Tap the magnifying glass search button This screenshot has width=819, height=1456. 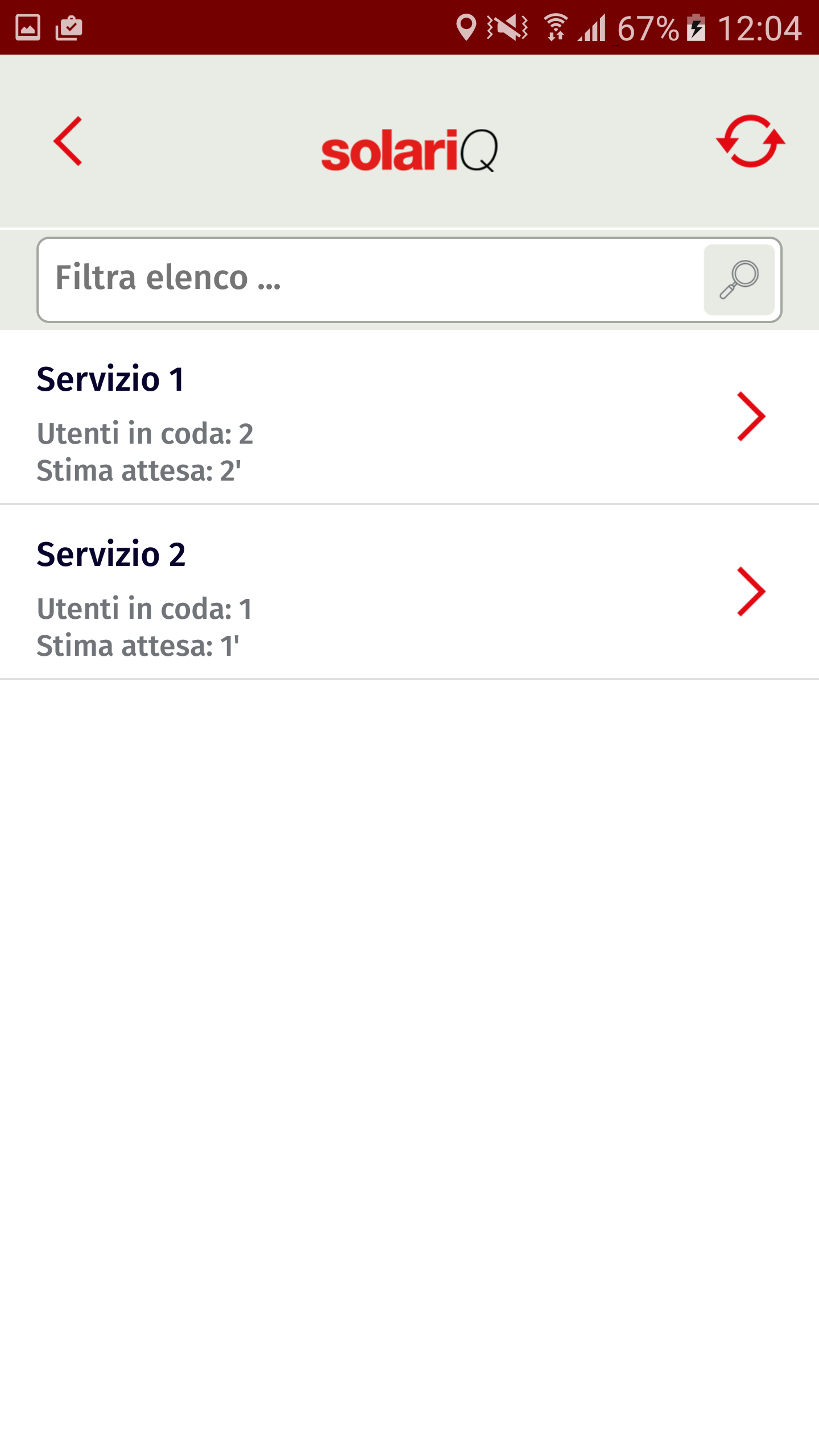coord(739,279)
